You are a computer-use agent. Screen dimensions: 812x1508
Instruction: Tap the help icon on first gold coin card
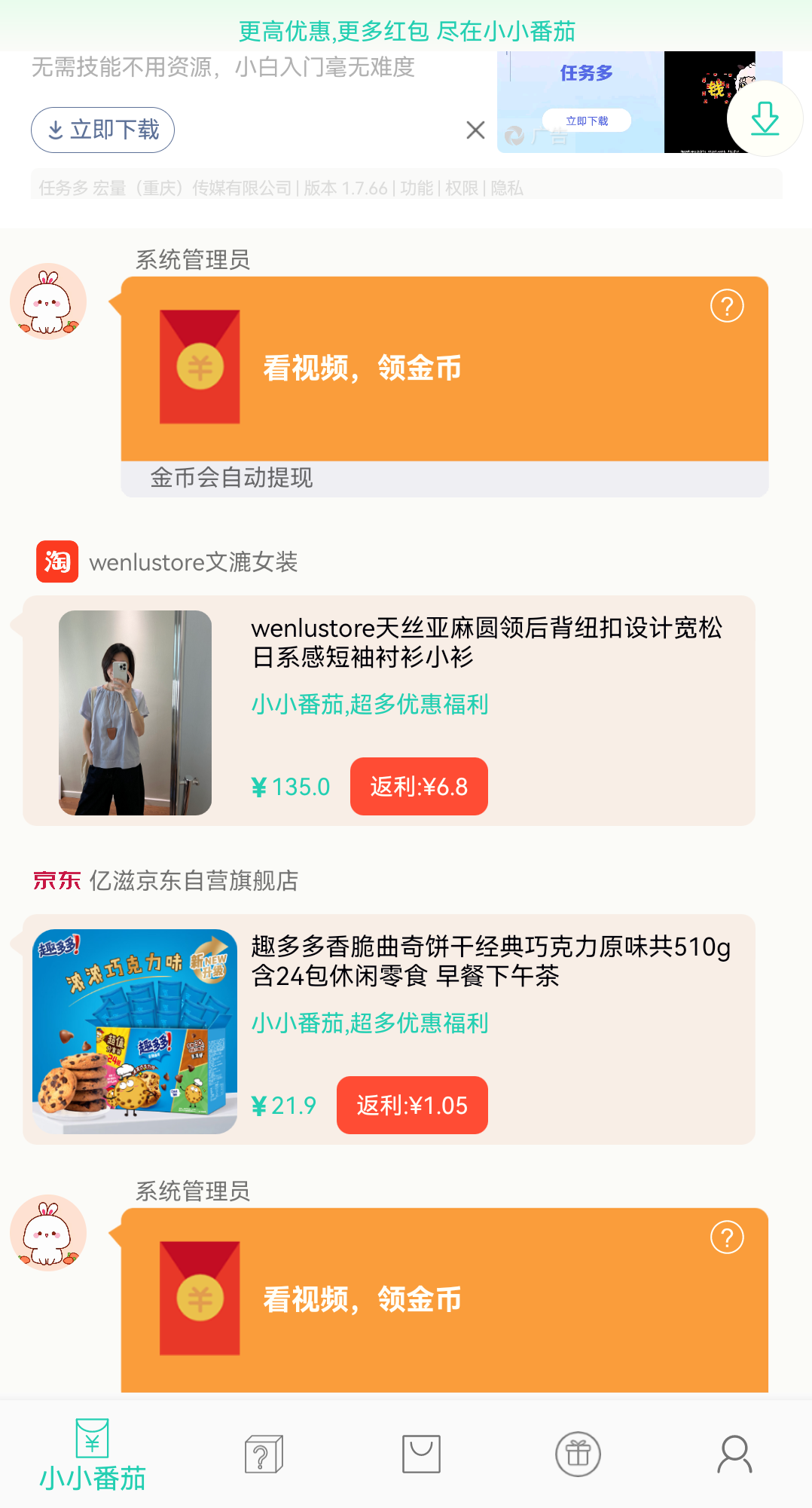pyautogui.click(x=727, y=306)
